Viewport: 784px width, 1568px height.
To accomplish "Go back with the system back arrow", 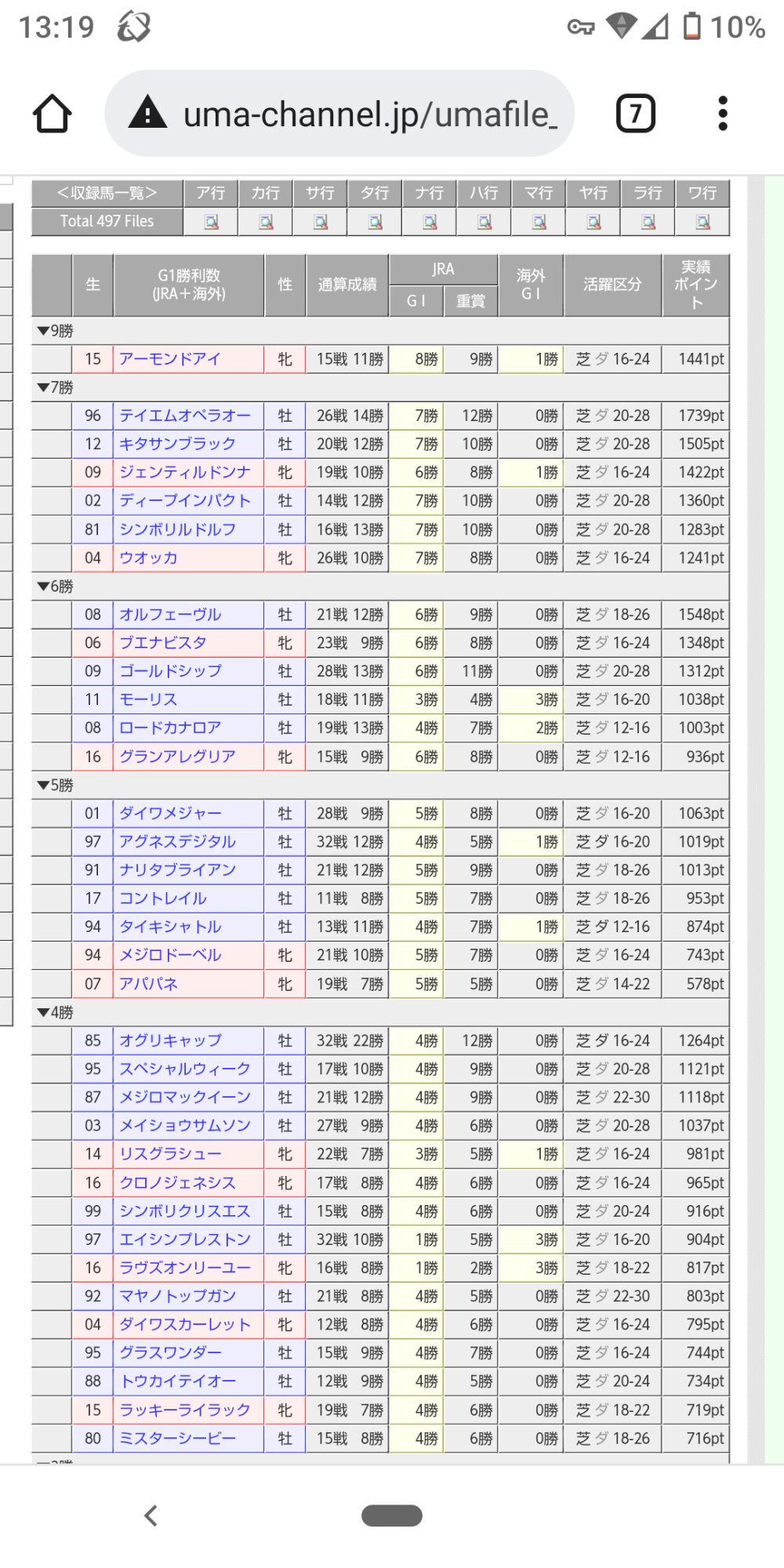I will [x=151, y=1515].
